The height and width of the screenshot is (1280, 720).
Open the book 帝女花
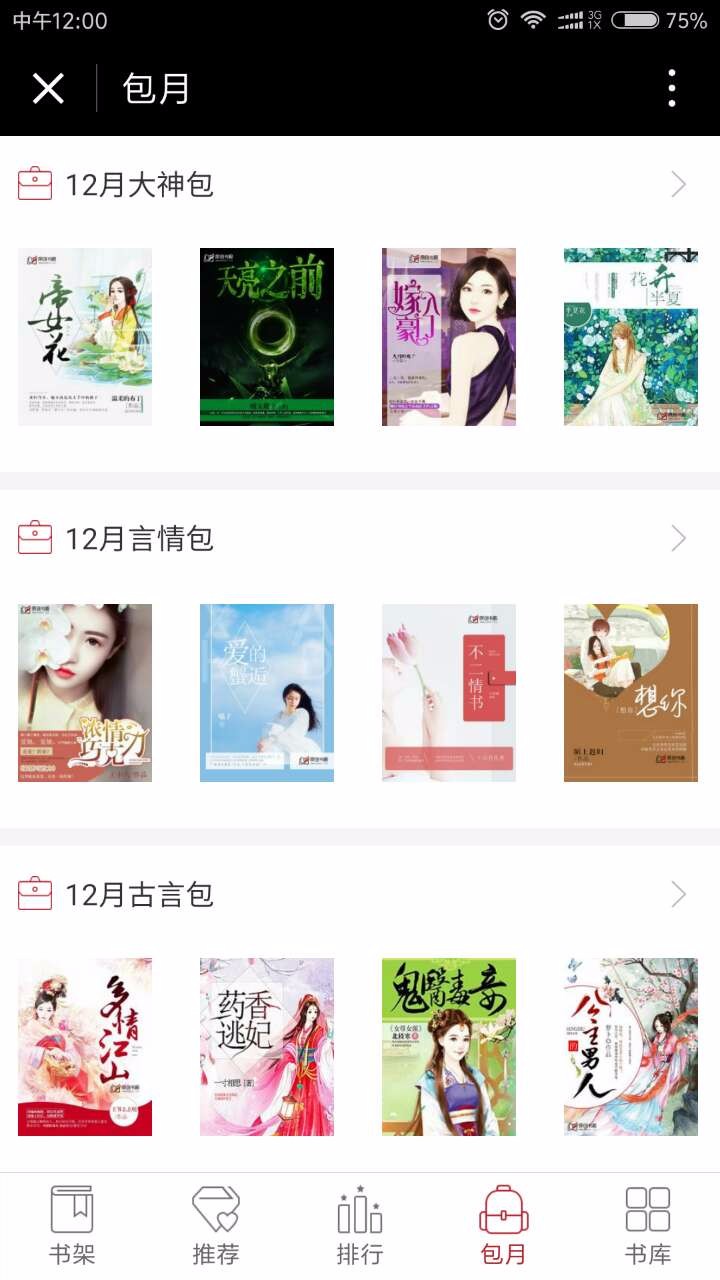click(85, 337)
